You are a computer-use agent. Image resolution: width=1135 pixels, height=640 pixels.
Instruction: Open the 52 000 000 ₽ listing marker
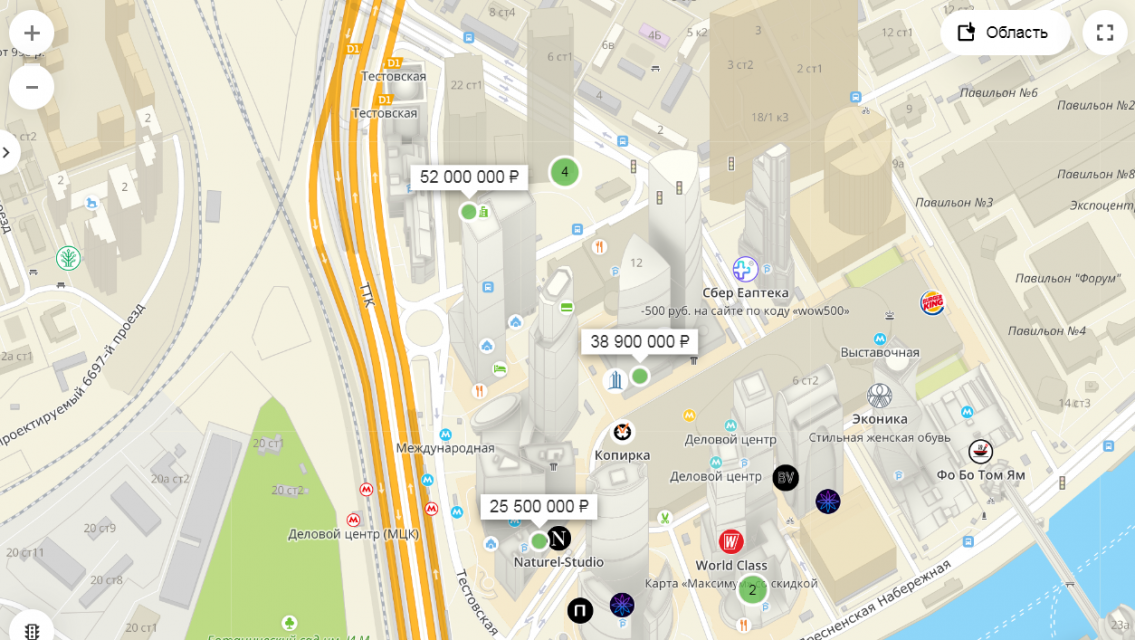coord(469,178)
